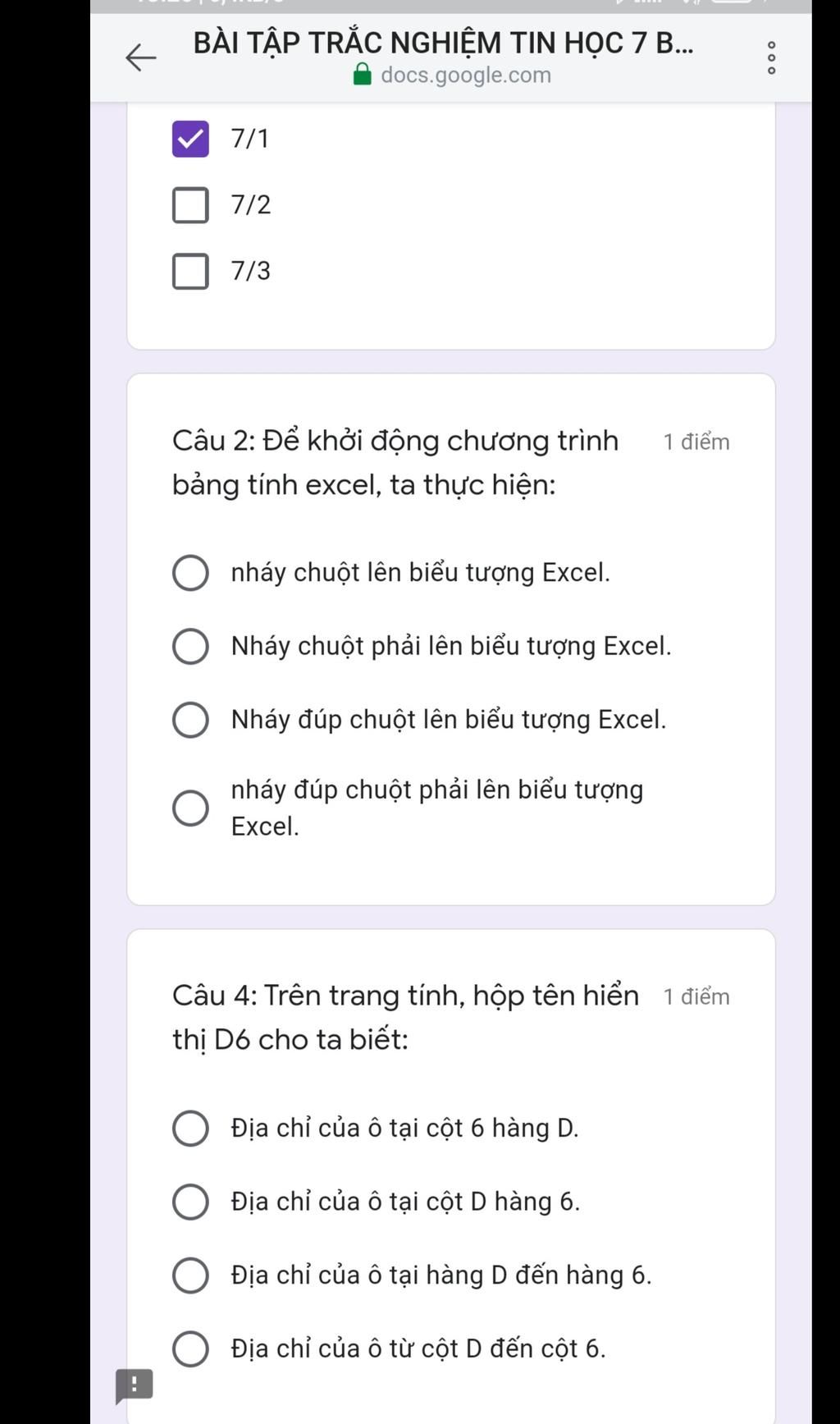Pick 'Địa chỉ của ô tại hàng D đến hàng 6'
This screenshot has width=840, height=1424.
coord(190,1275)
